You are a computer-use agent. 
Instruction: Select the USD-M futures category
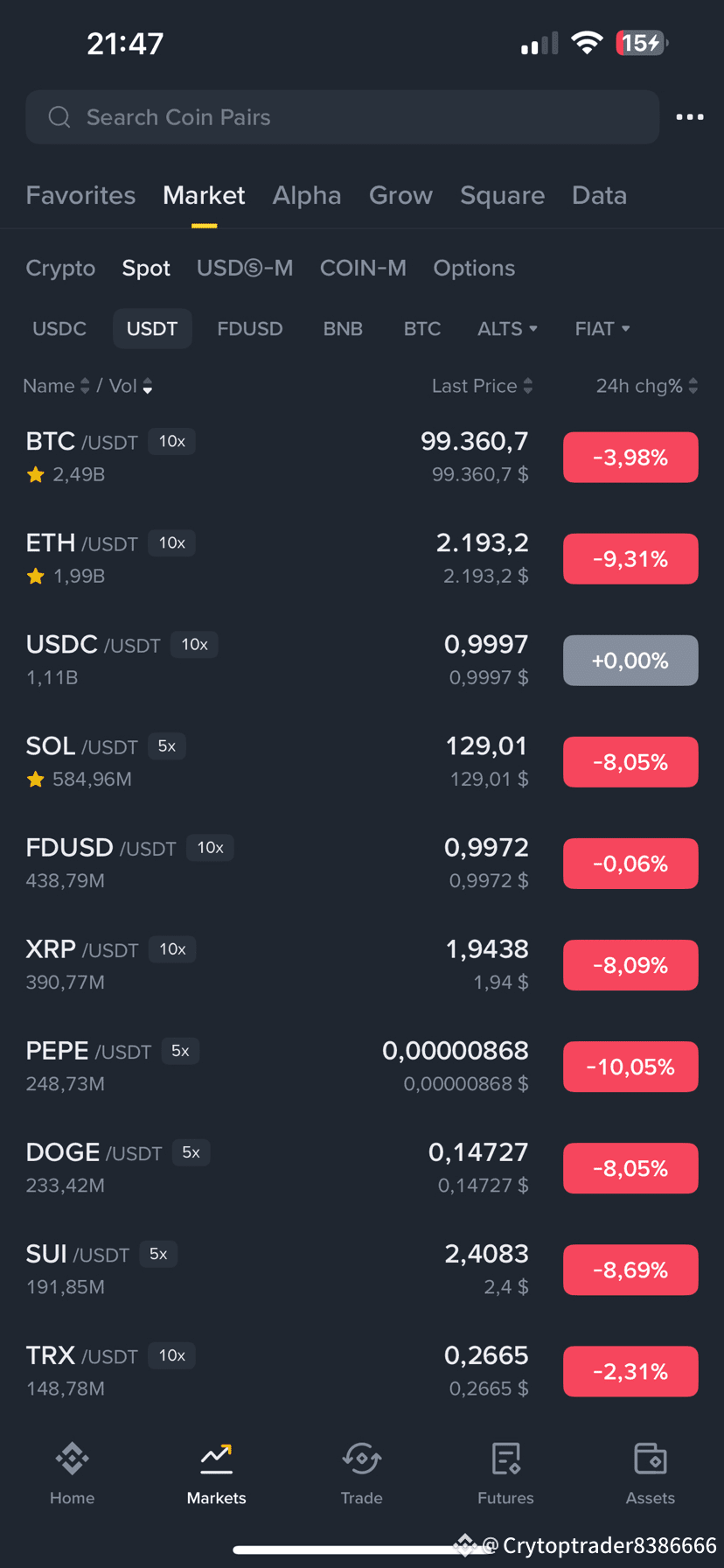click(x=245, y=268)
